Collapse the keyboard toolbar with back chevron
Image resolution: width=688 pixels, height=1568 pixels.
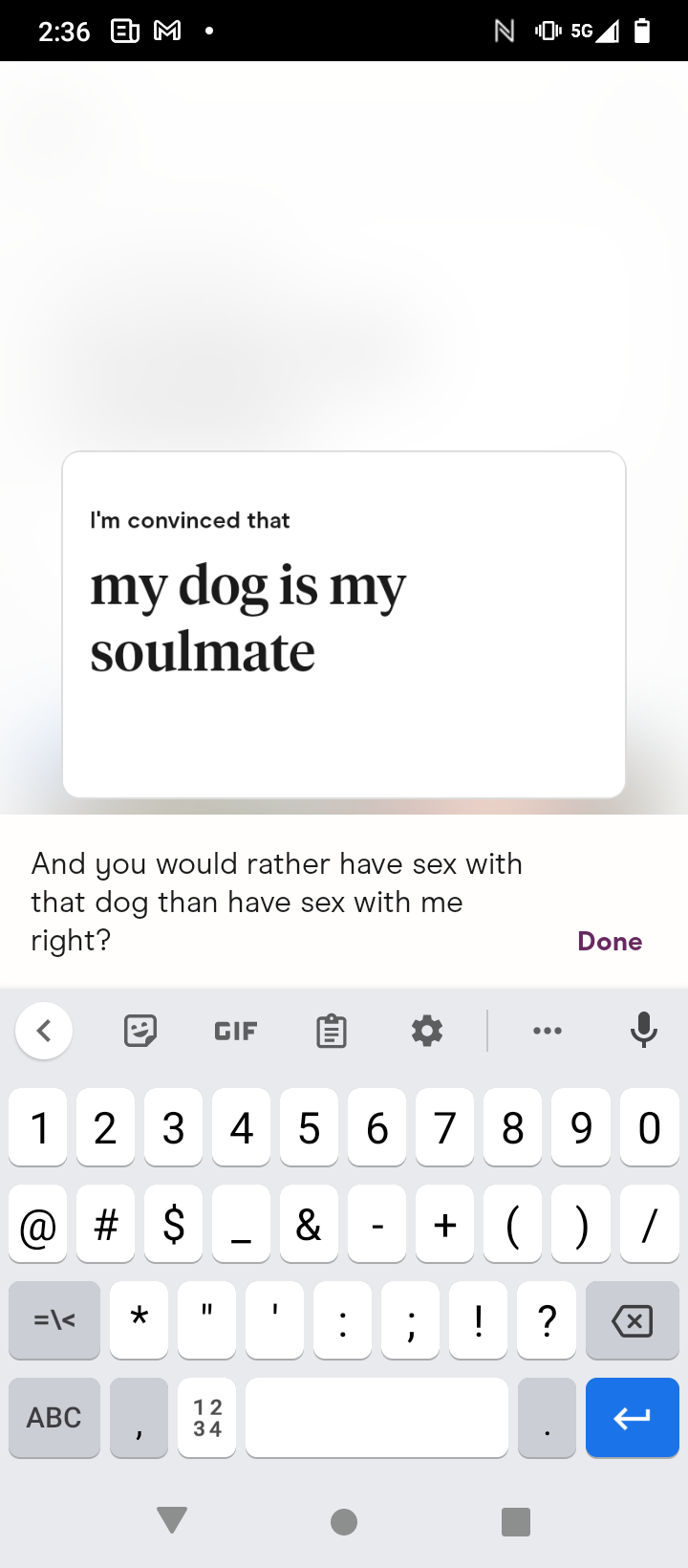44,1031
